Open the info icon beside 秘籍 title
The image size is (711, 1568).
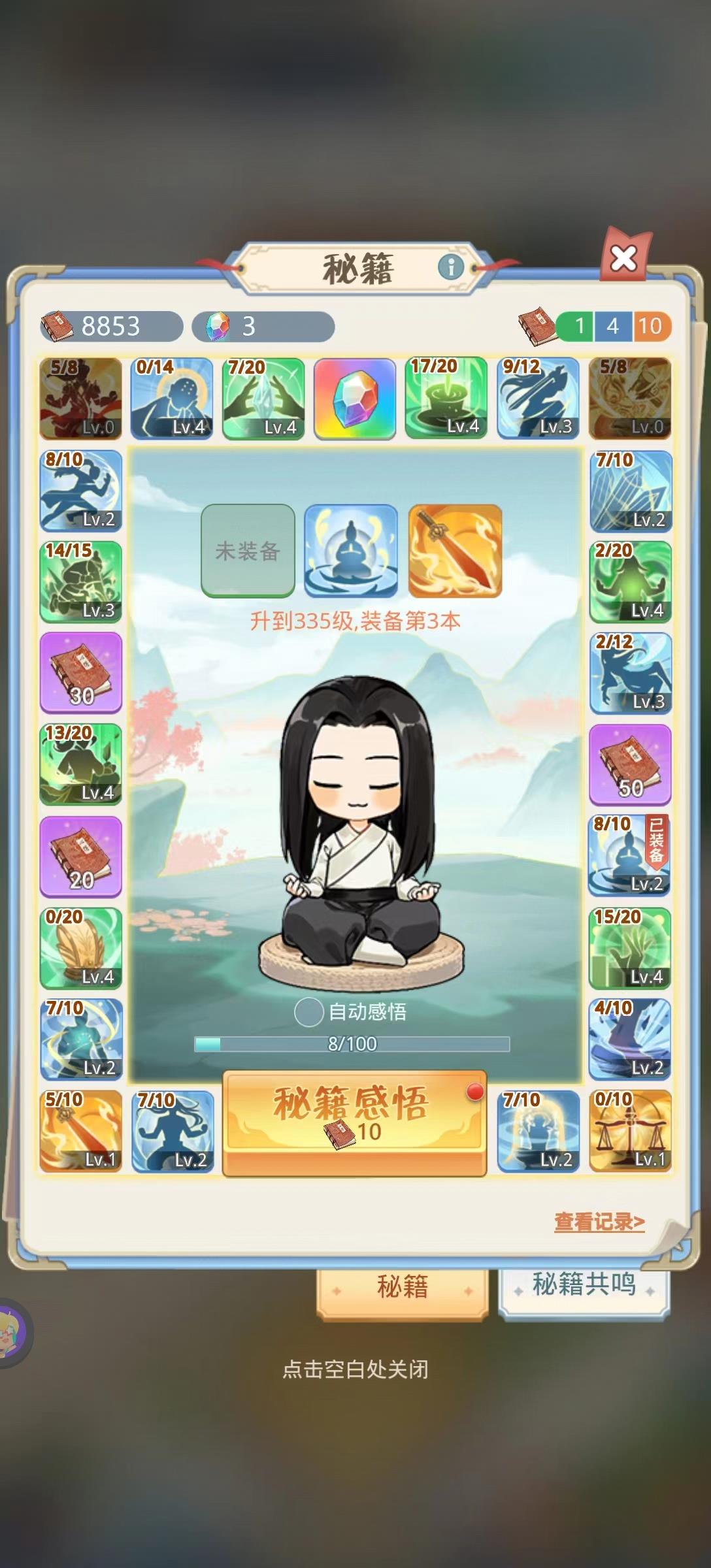(450, 267)
